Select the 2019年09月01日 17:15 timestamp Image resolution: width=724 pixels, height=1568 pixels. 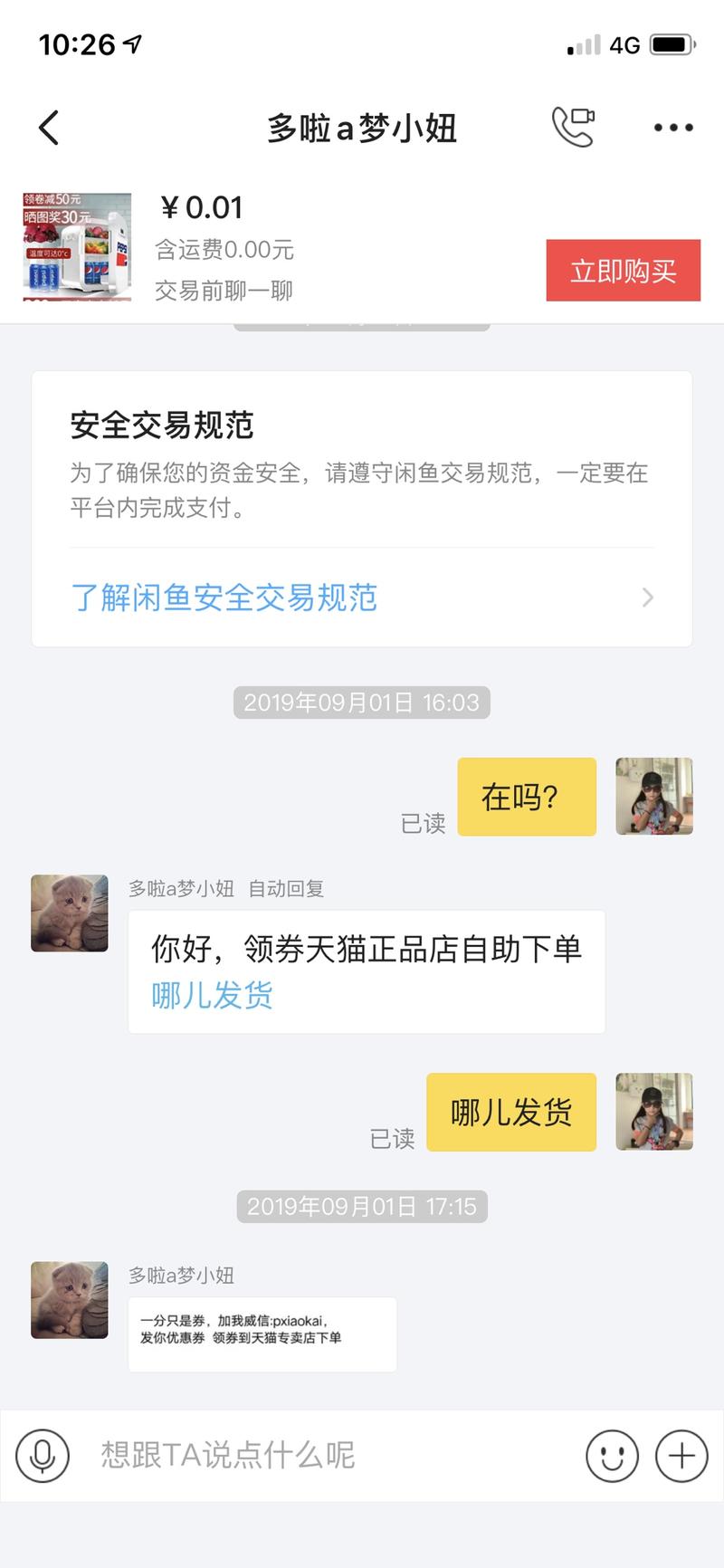tap(362, 1206)
